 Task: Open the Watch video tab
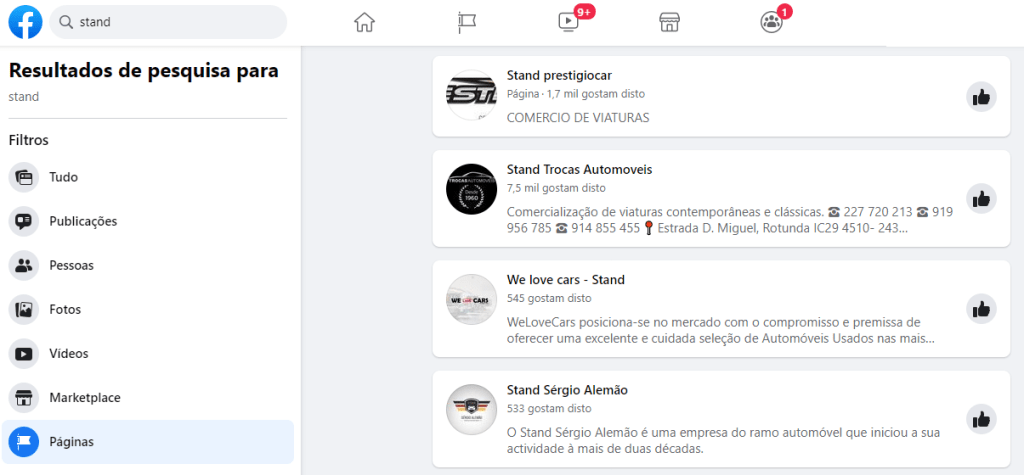[568, 22]
